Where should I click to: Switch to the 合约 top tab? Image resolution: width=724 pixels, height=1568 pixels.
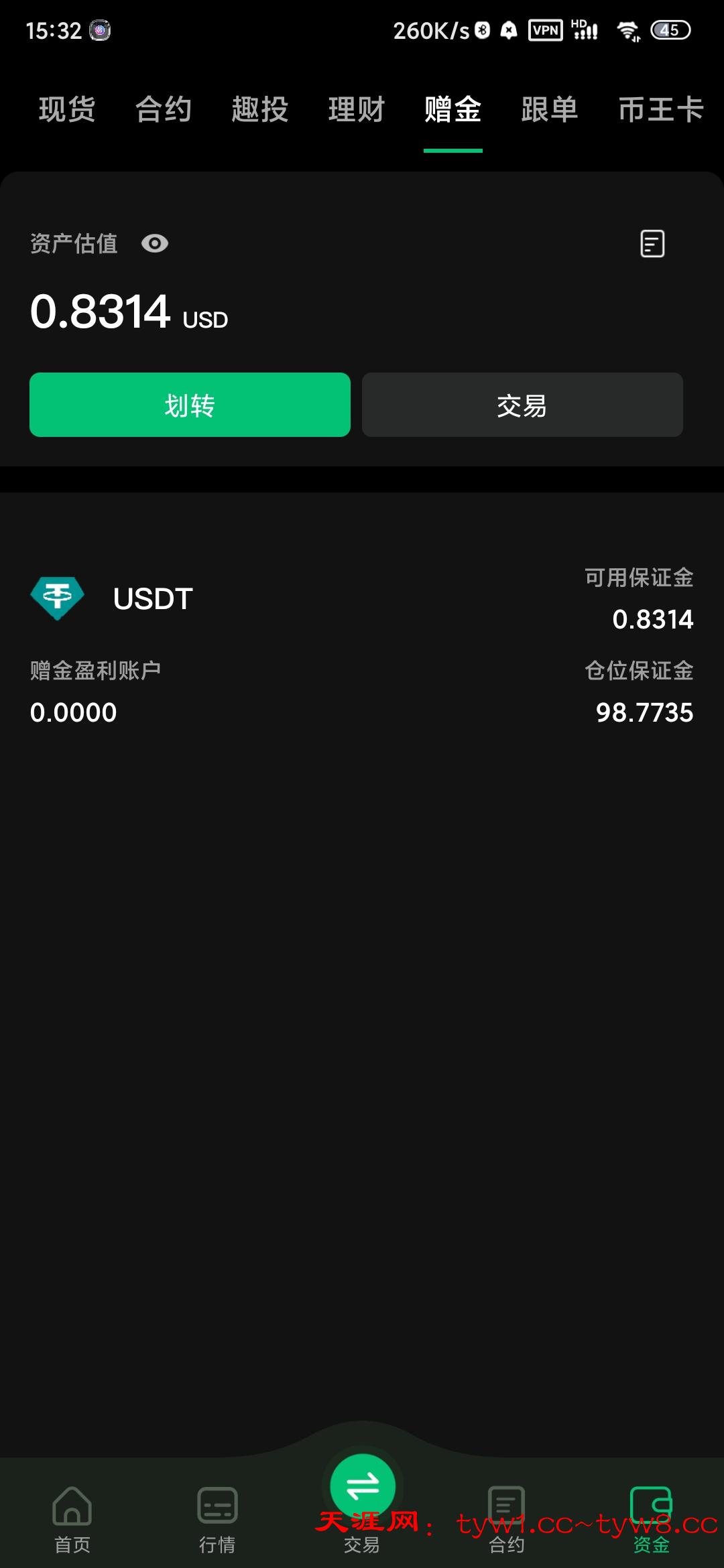pyautogui.click(x=164, y=109)
